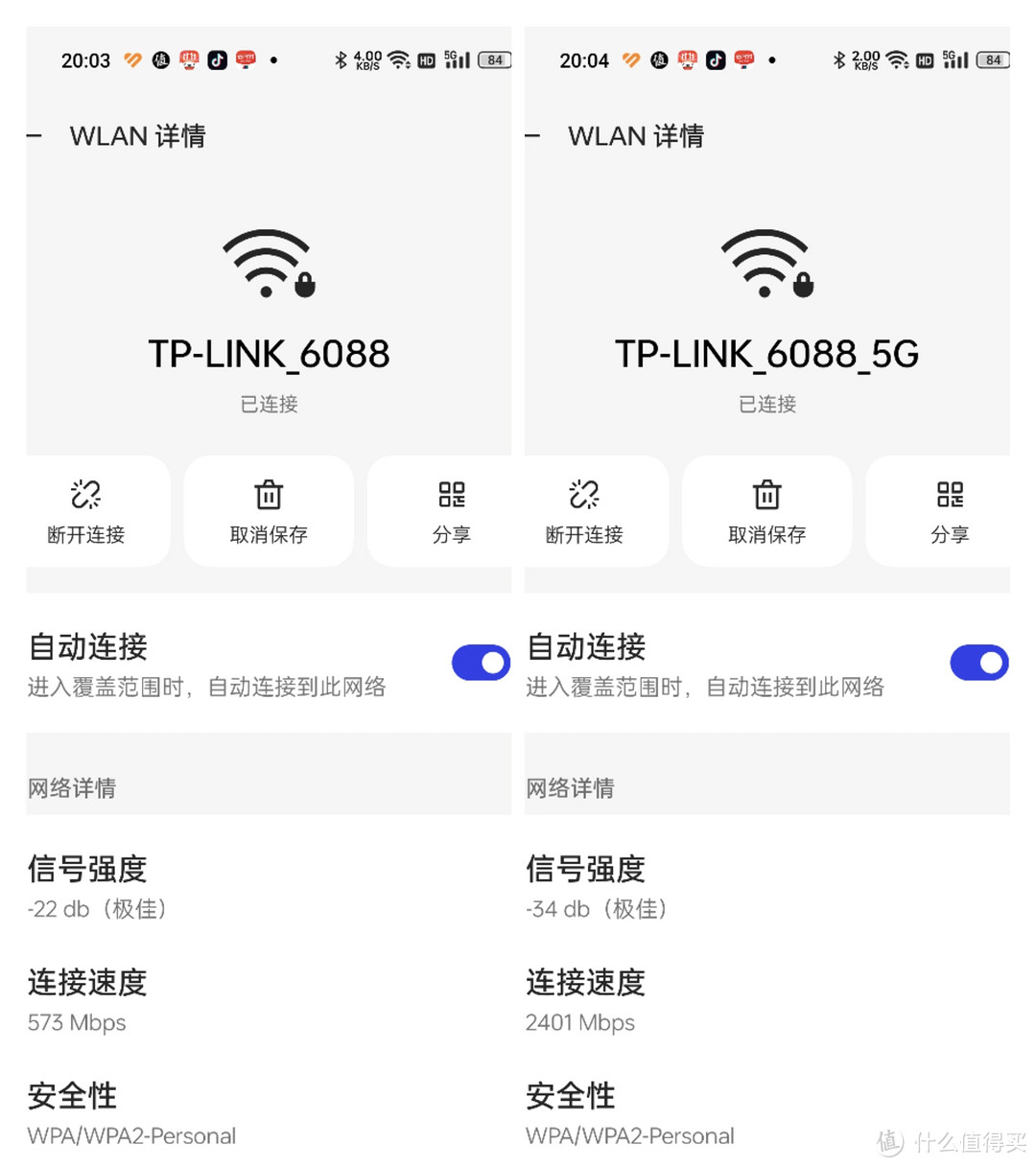1036x1167 pixels.
Task: Toggle automatic reconnection on the left screen
Action: click(481, 662)
